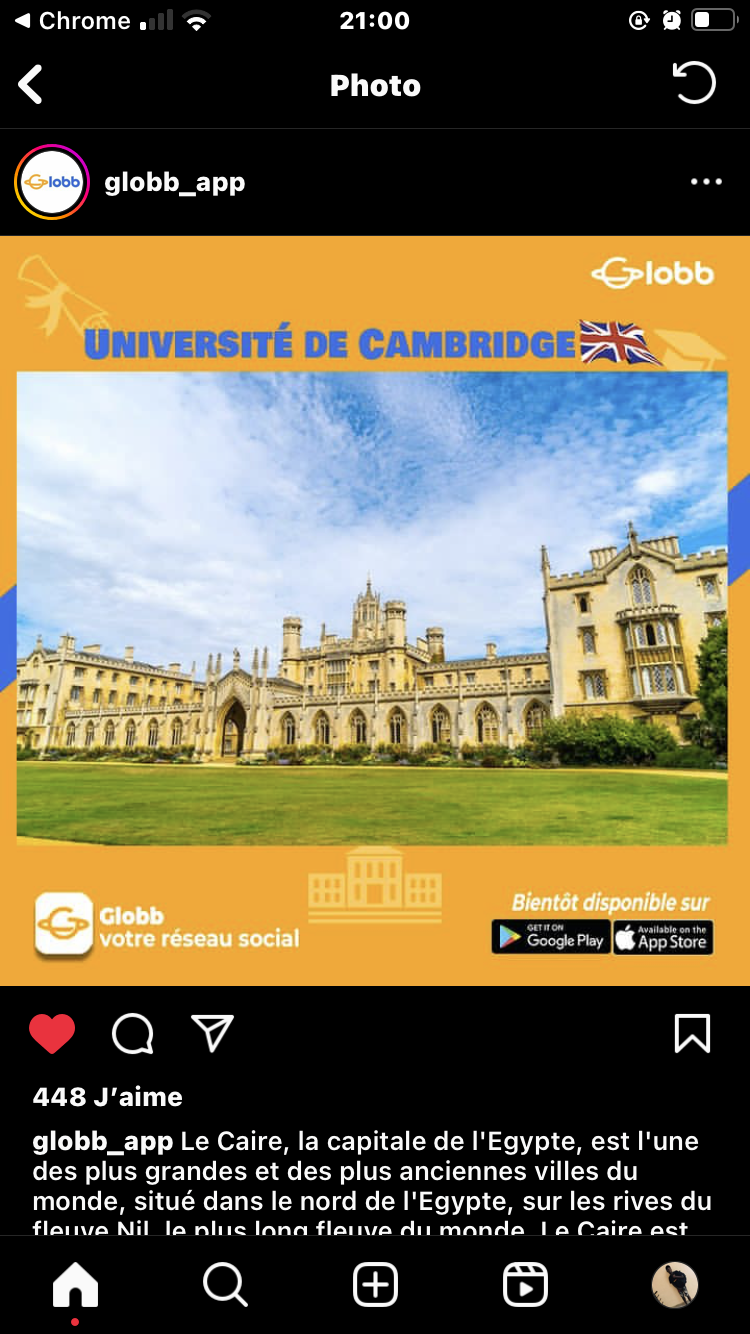Go back from the Photo screen
The width and height of the screenshot is (750, 1334).
[31, 85]
